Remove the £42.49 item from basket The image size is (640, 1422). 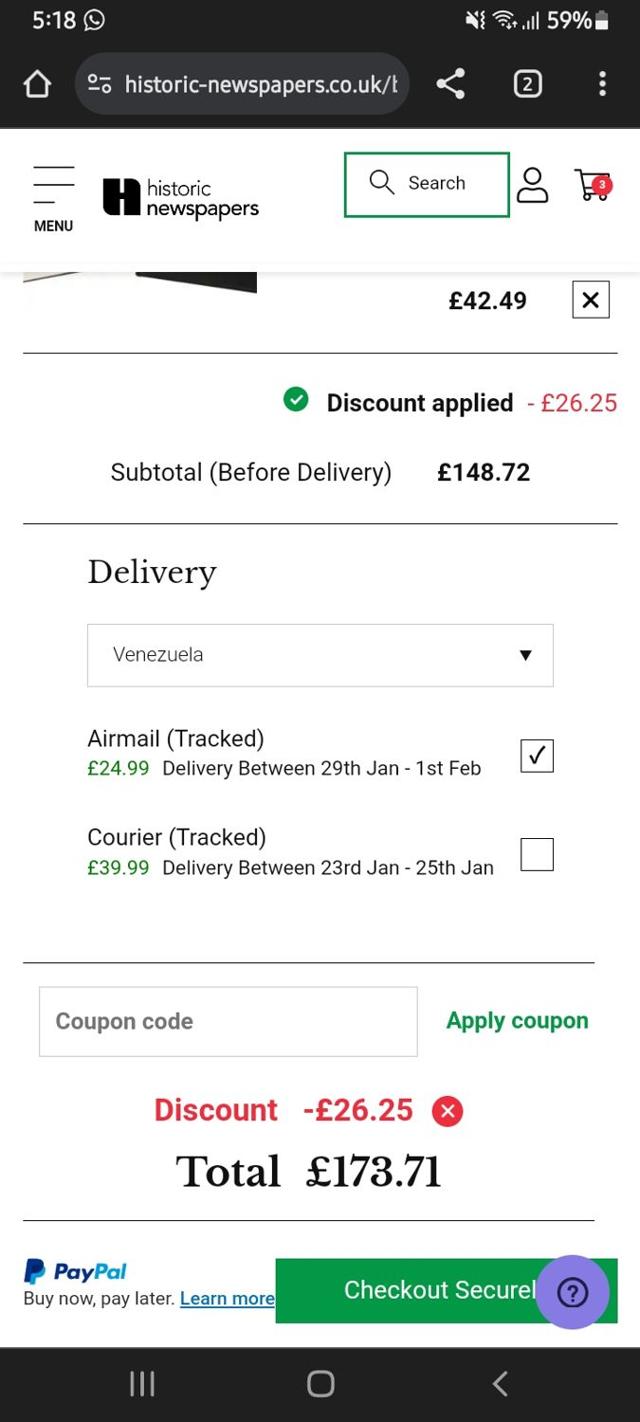tap(590, 300)
